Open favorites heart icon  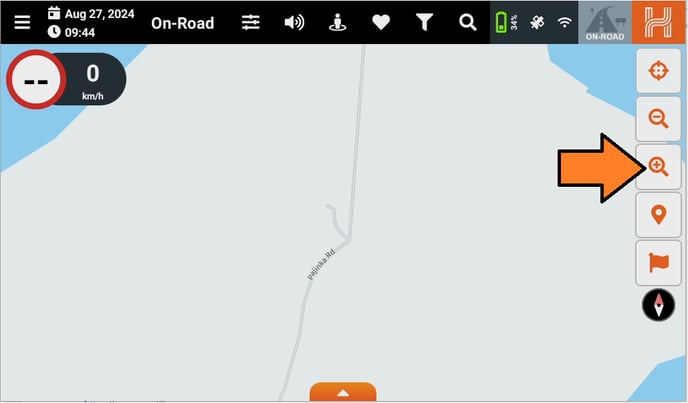[x=381, y=22]
